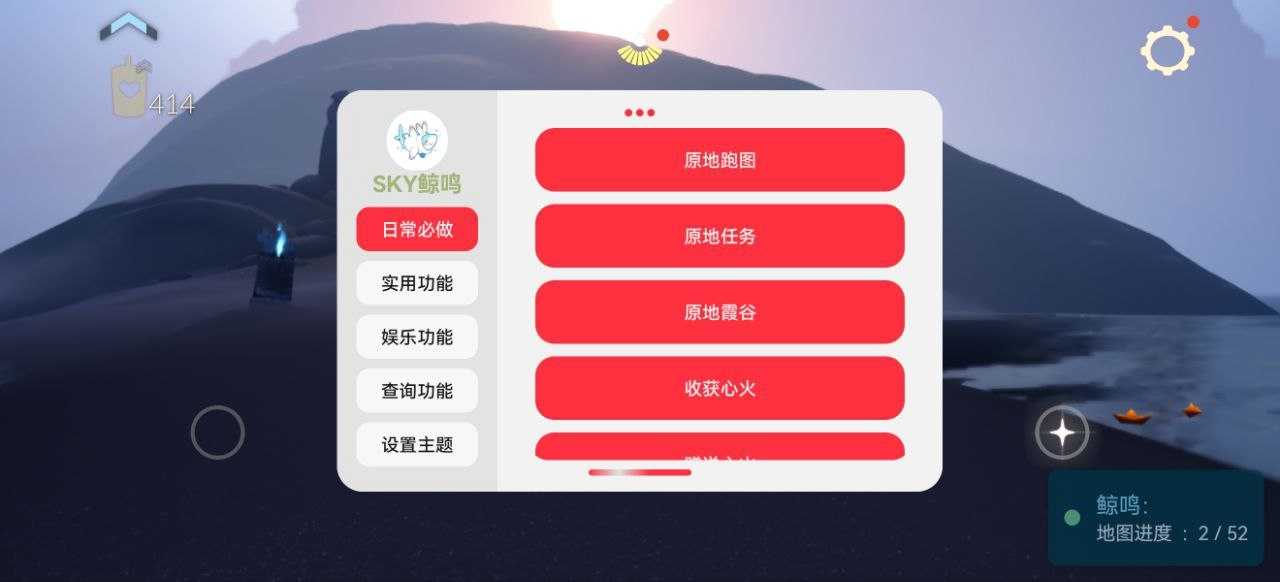Tap the three red dots handle
Viewport: 1280px width, 582px height.
[639, 112]
